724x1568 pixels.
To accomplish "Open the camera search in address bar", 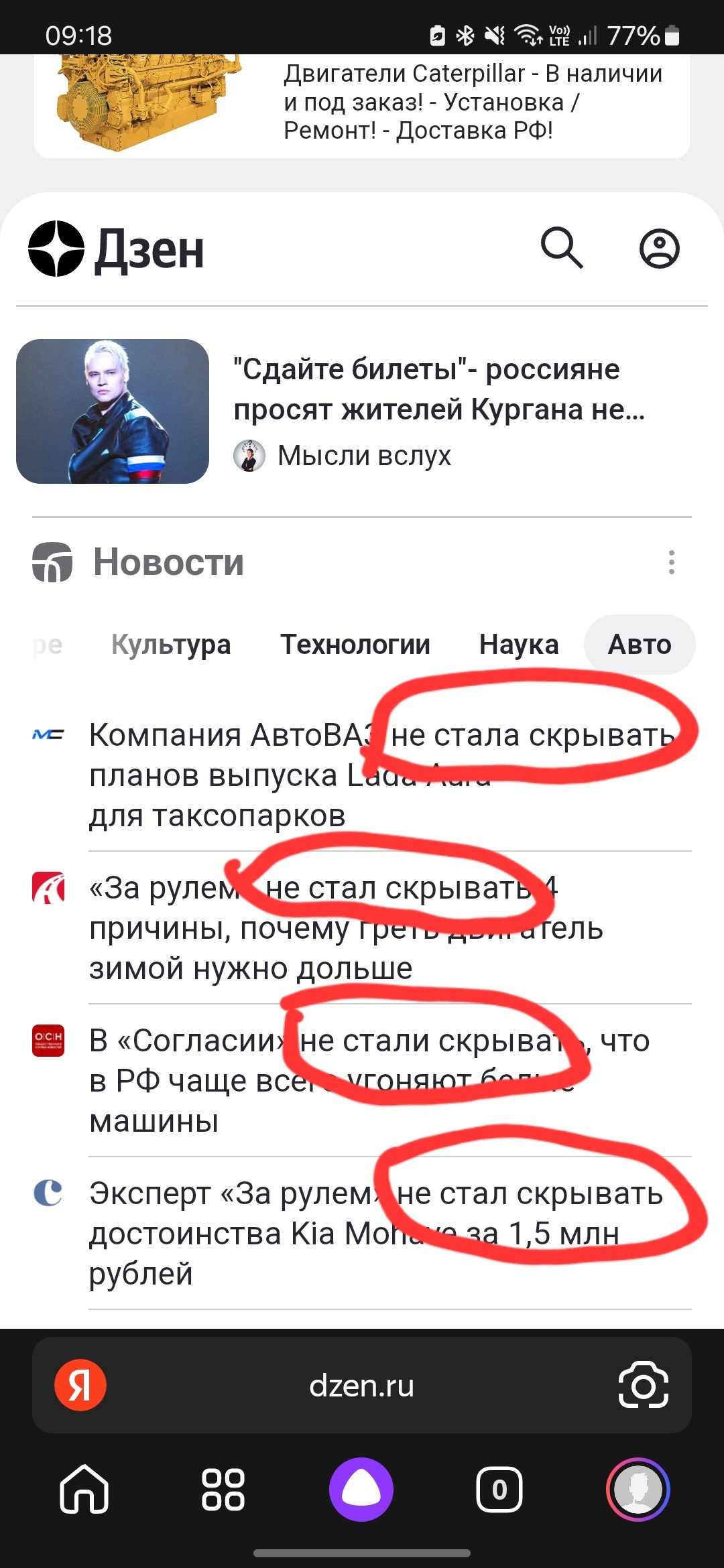I will click(643, 1385).
